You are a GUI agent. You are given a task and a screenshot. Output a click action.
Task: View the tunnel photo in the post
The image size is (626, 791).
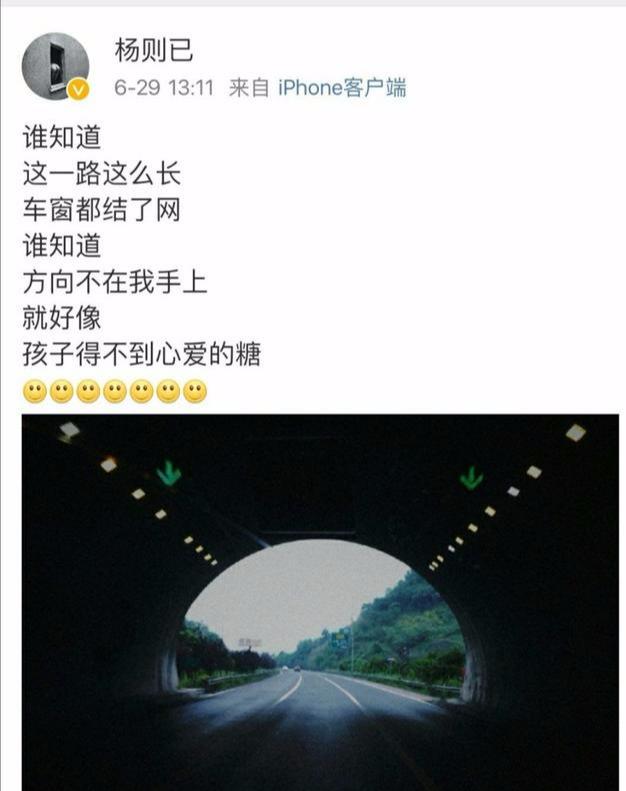click(320, 600)
